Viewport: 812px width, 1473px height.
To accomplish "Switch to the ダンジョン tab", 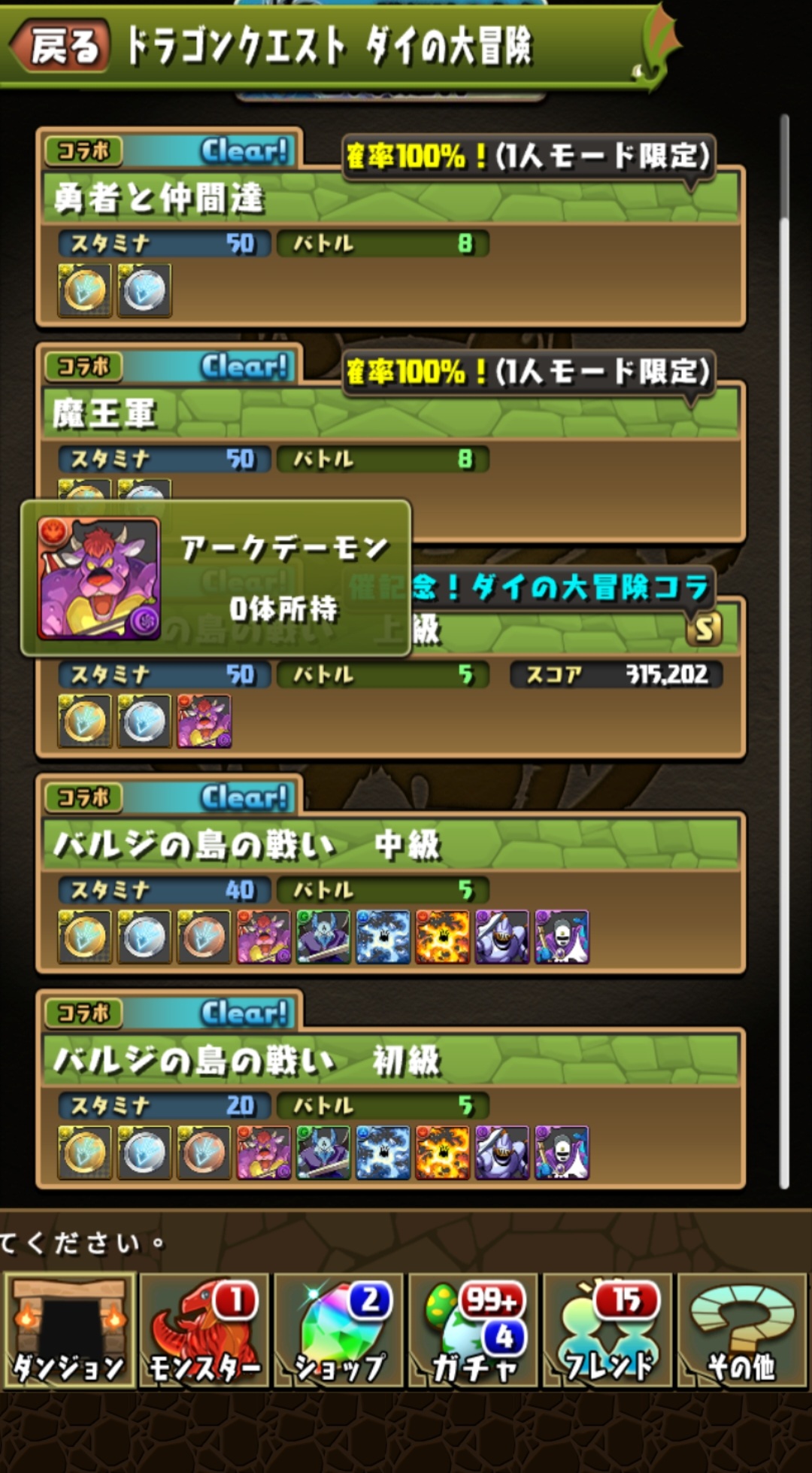I will [x=69, y=1330].
